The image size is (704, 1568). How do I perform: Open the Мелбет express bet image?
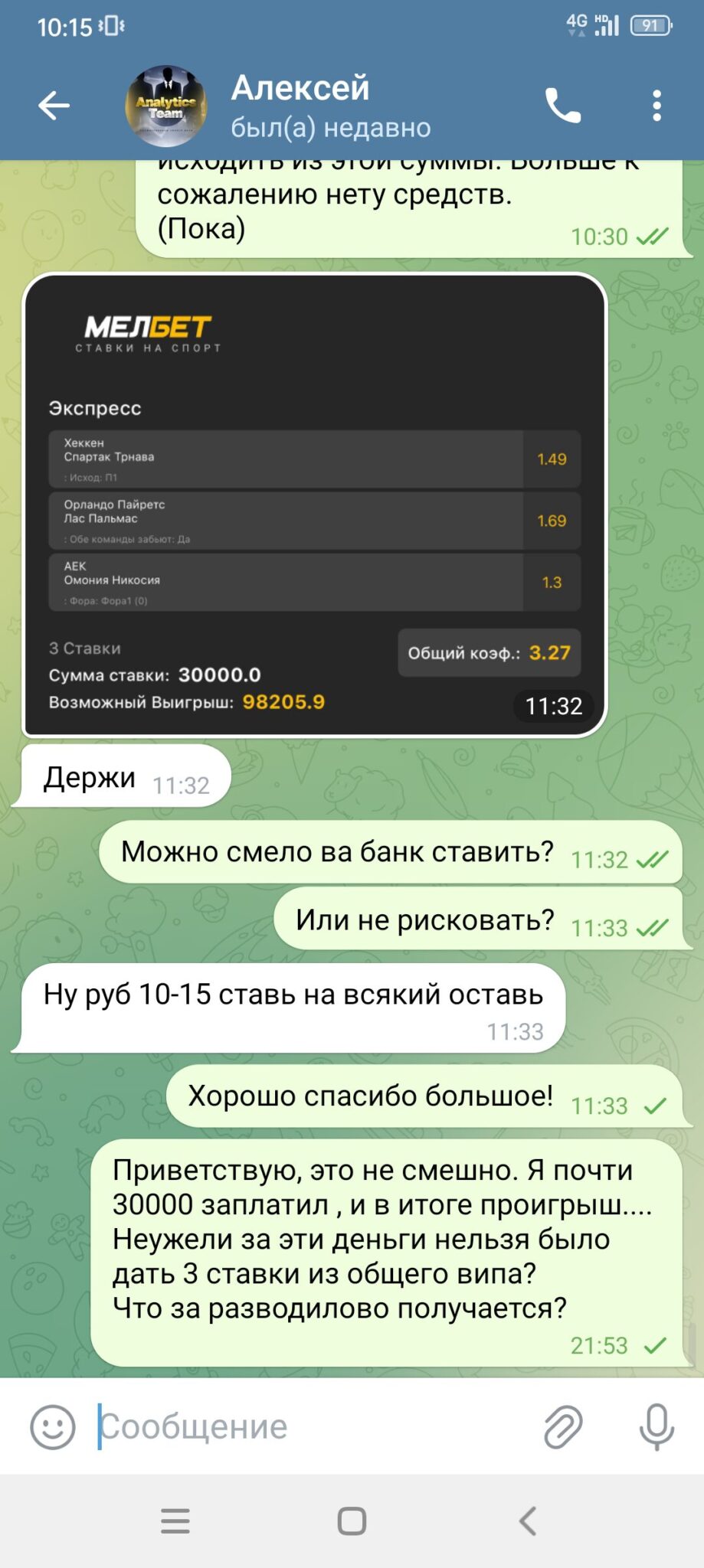point(315,505)
